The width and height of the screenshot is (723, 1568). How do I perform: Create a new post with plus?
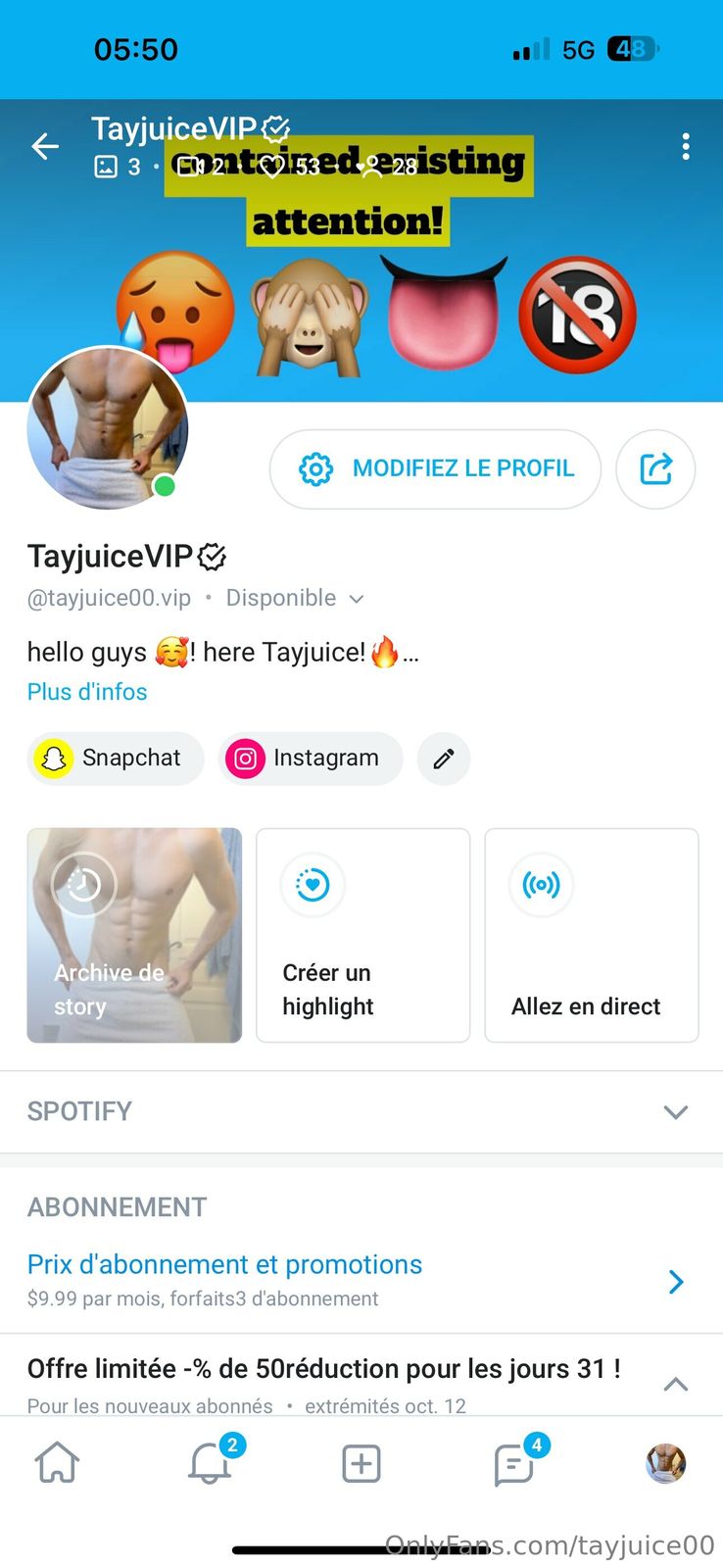click(361, 1464)
